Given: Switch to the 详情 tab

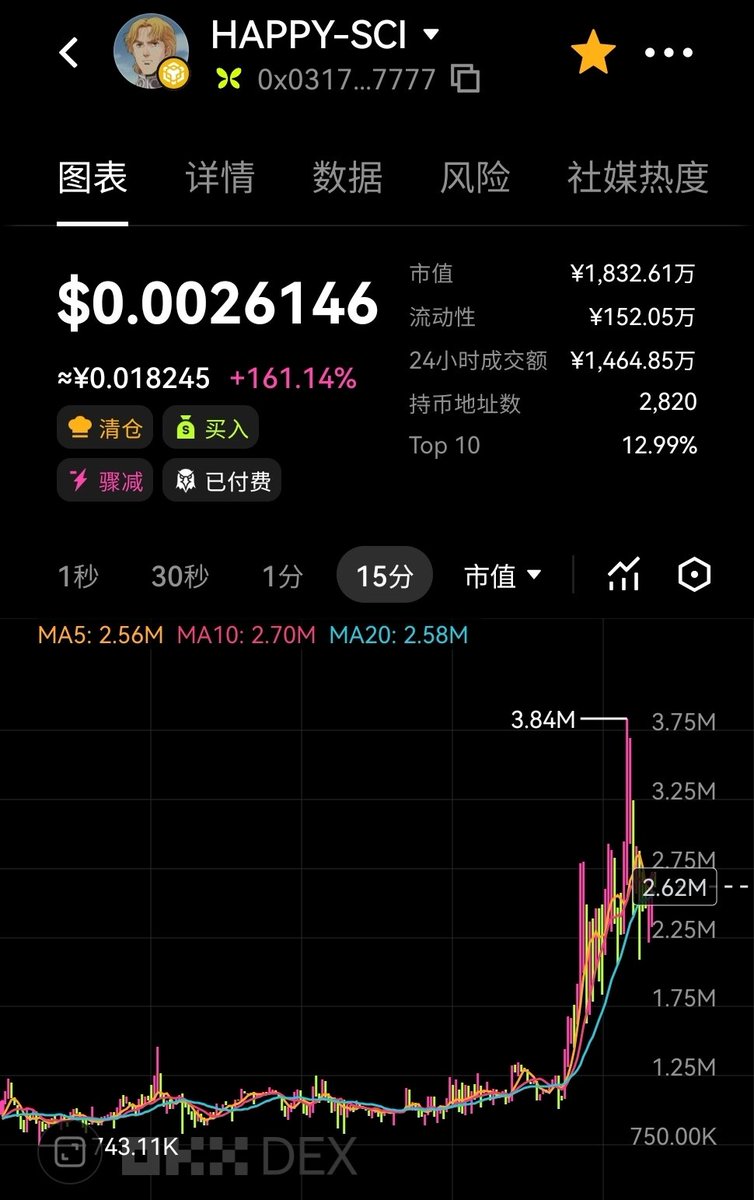Looking at the screenshot, I should (220, 177).
